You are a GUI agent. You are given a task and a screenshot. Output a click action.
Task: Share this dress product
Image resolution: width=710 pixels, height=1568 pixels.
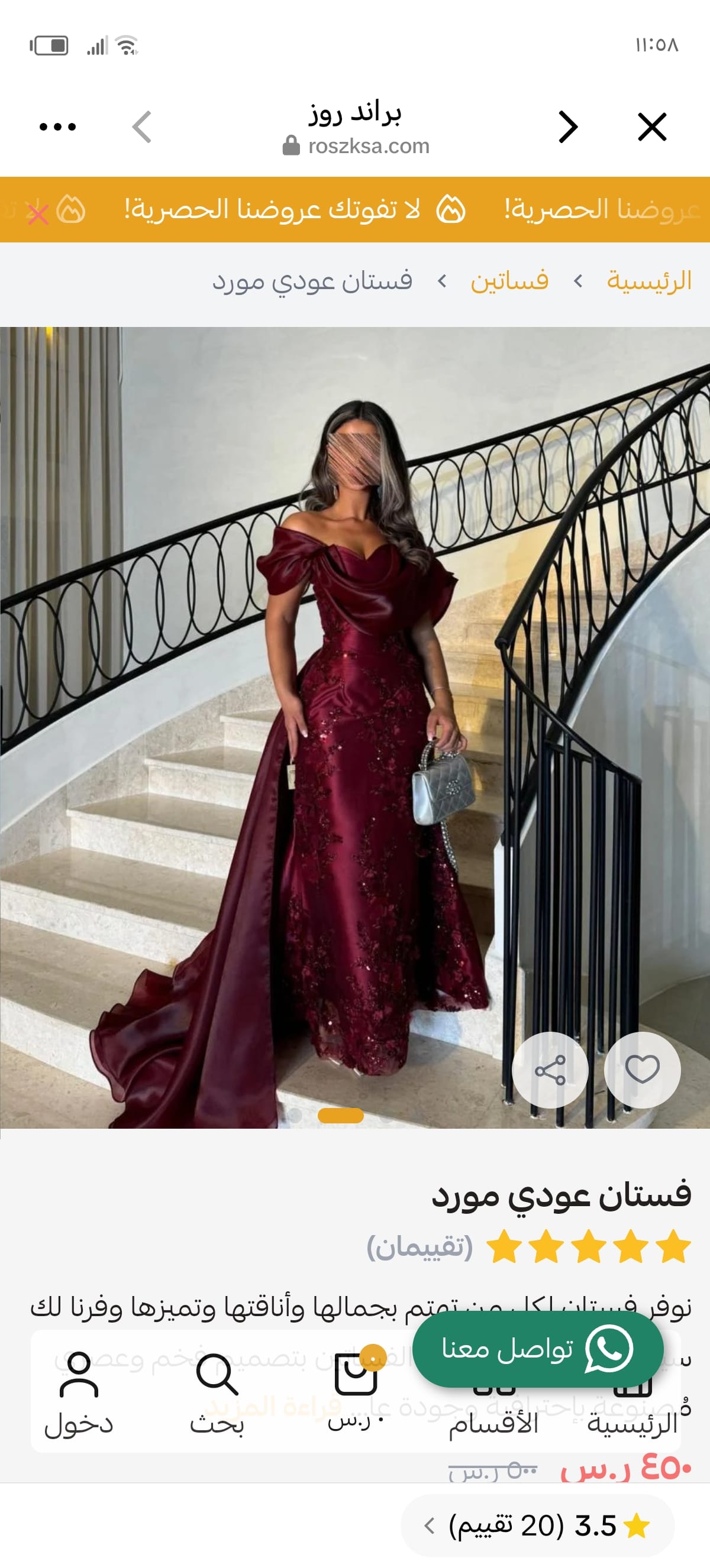tap(550, 1070)
